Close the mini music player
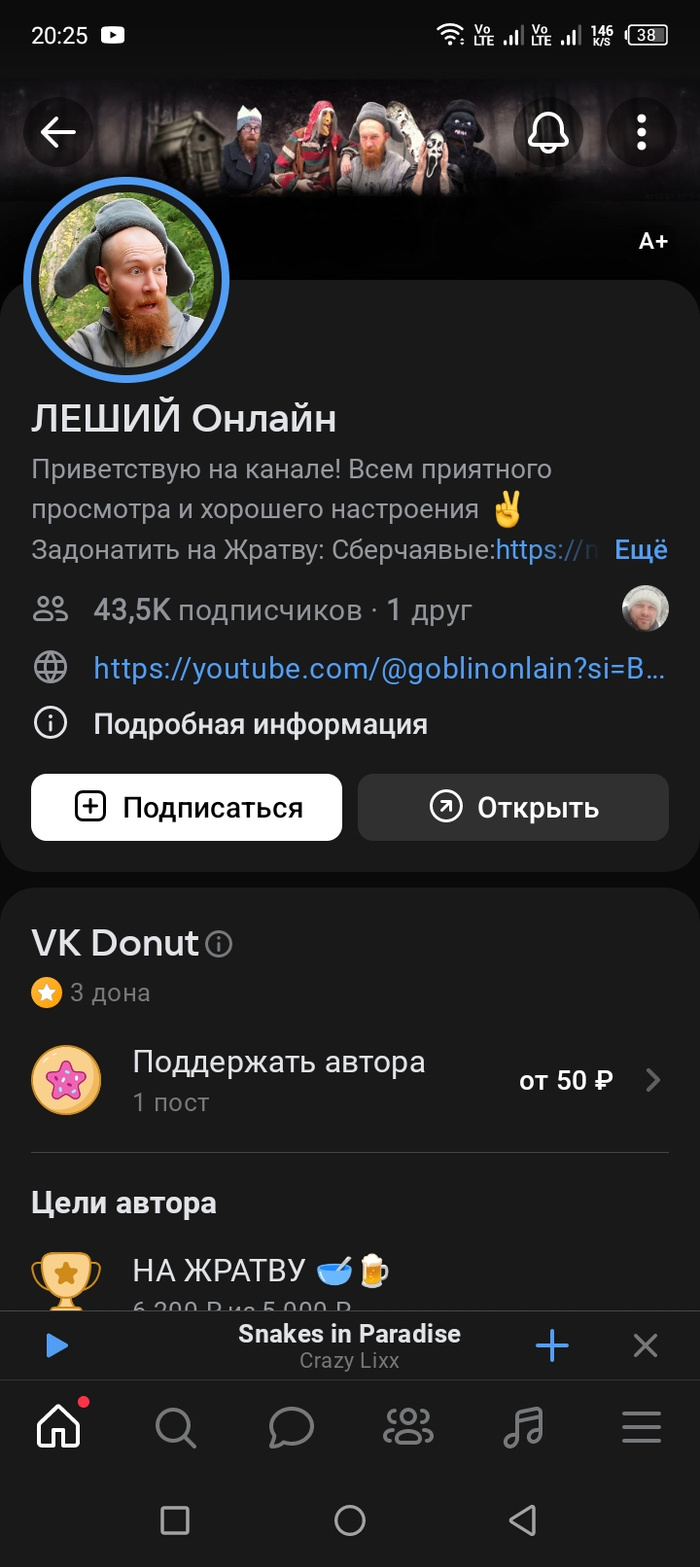The width and height of the screenshot is (700, 1567). click(x=645, y=1346)
